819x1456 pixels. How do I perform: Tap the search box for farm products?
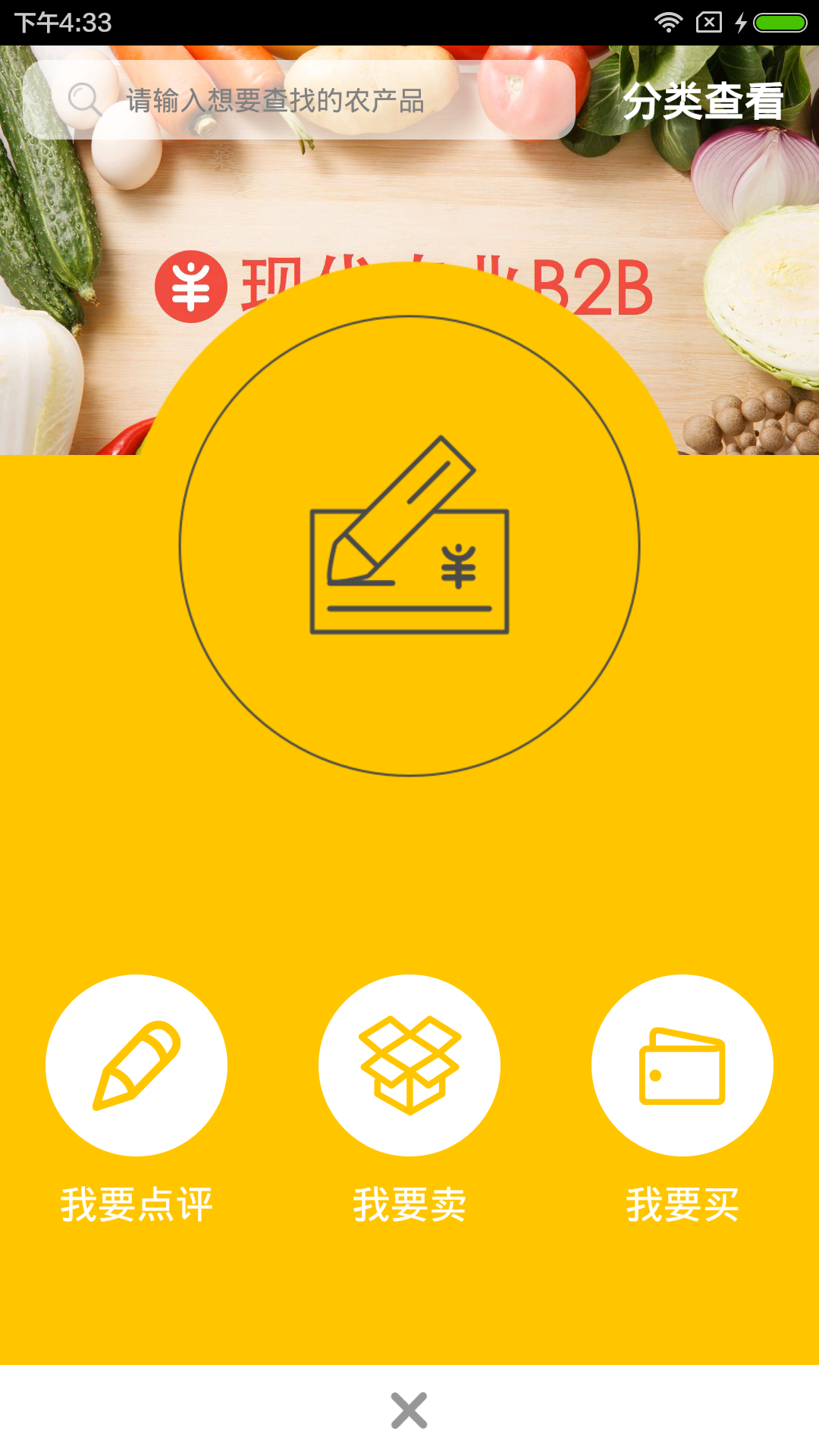point(300,100)
